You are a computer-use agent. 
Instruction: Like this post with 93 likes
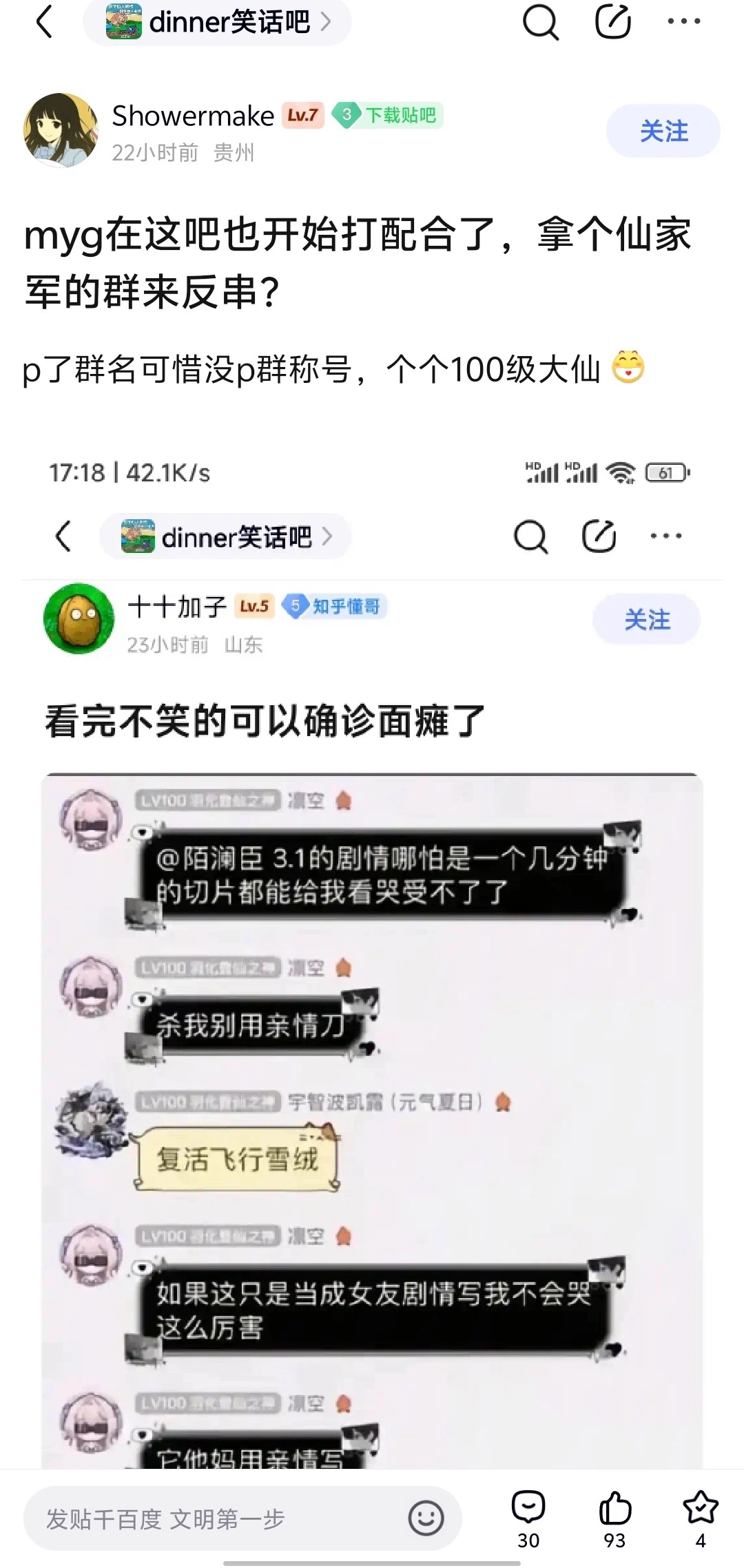coord(614,1518)
